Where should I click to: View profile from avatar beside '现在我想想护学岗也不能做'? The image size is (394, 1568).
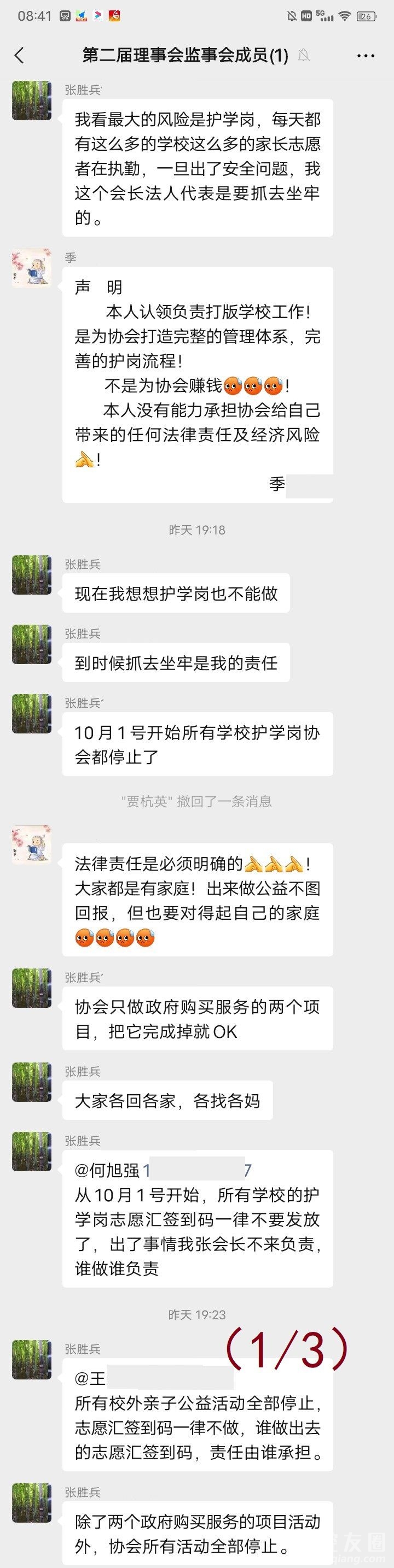coord(32,574)
